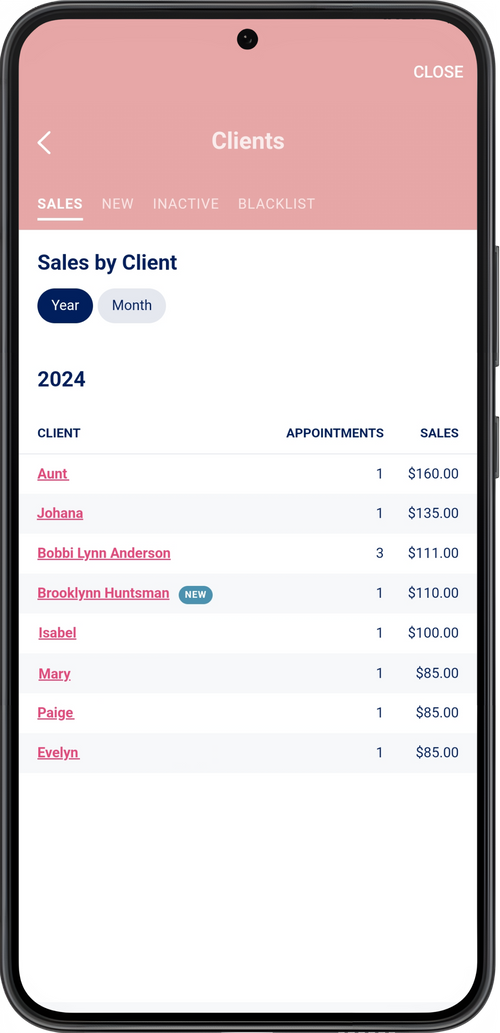The width and height of the screenshot is (500, 1033).
Task: Open Brooklynn Huntsman's client page
Action: click(x=103, y=593)
